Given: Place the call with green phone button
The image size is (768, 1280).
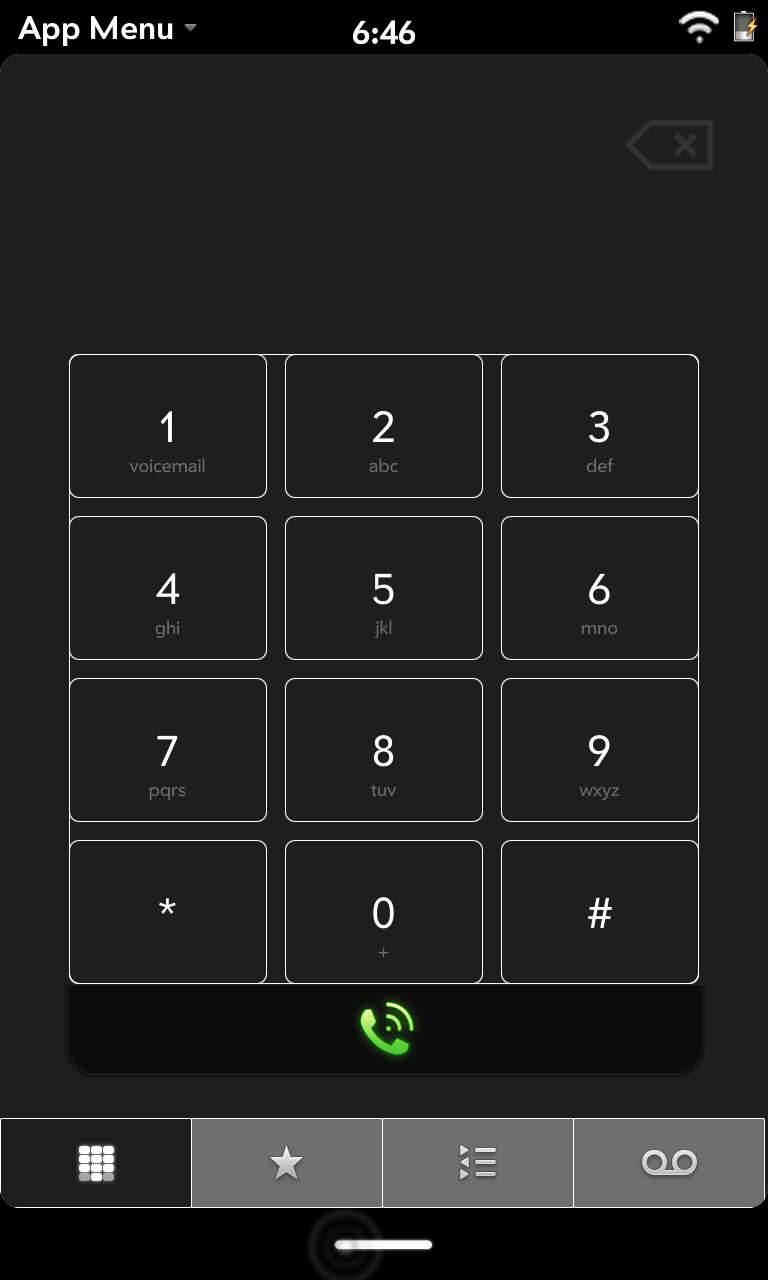Looking at the screenshot, I should pos(386,1029).
